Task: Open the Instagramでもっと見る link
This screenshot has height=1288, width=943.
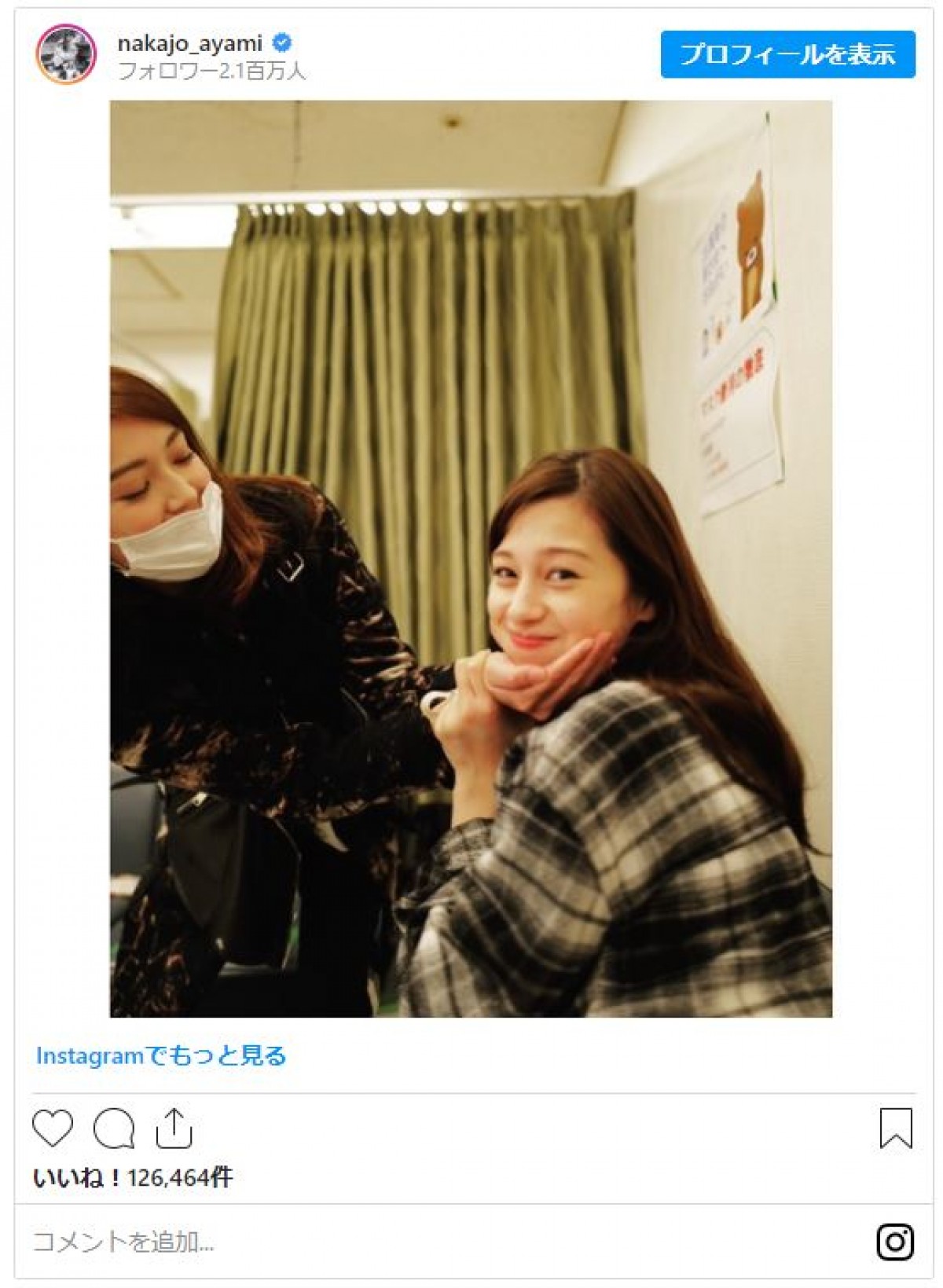Action: tap(161, 1055)
